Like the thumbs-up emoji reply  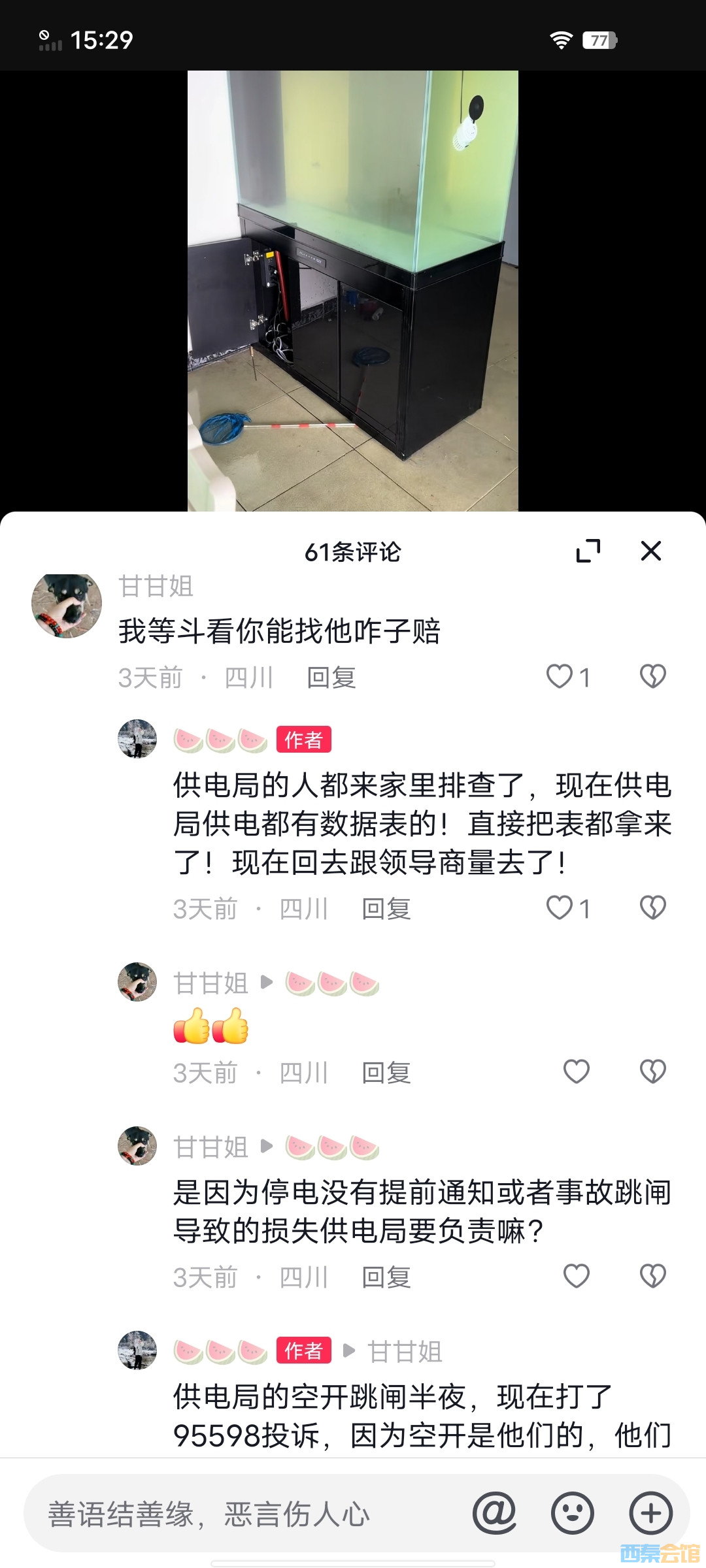[x=577, y=1072]
